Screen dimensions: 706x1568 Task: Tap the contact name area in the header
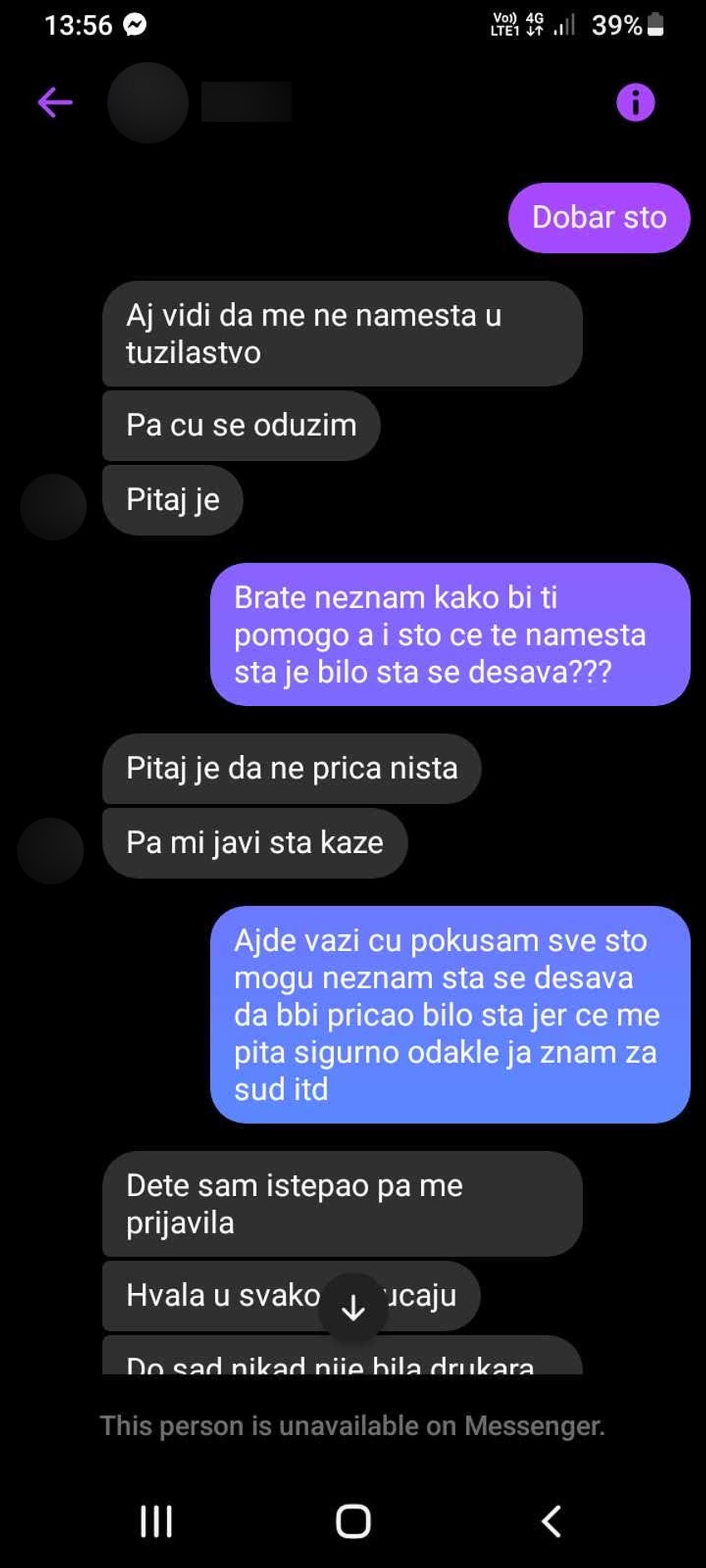[x=245, y=101]
